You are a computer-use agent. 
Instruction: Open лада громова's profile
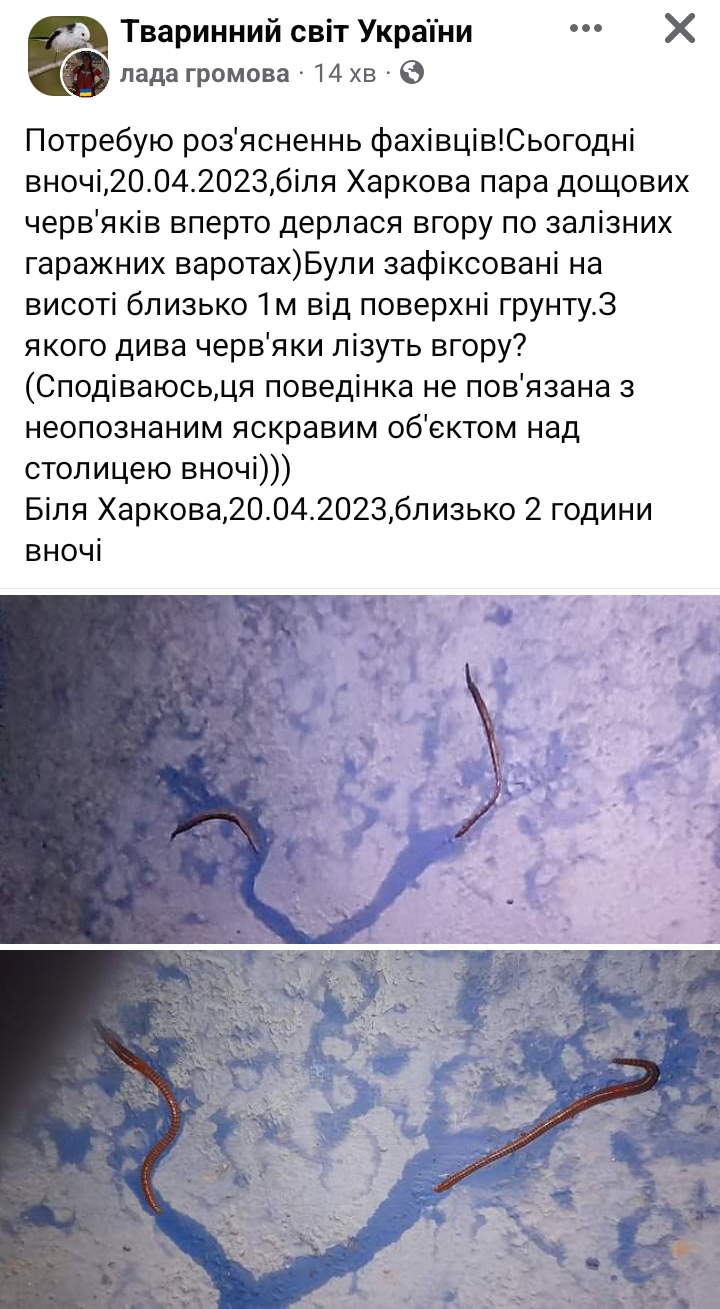(205, 73)
